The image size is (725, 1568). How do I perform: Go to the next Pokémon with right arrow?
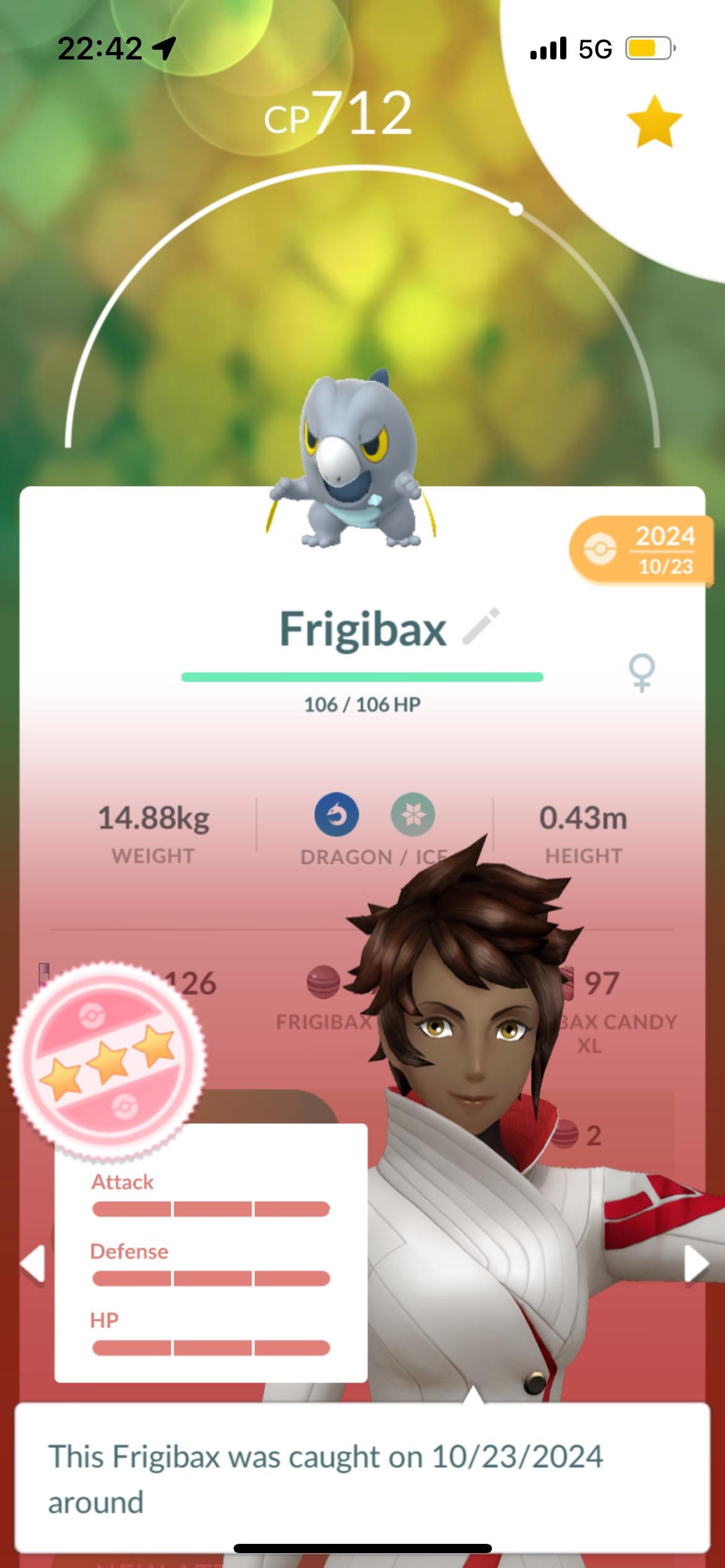[696, 1263]
